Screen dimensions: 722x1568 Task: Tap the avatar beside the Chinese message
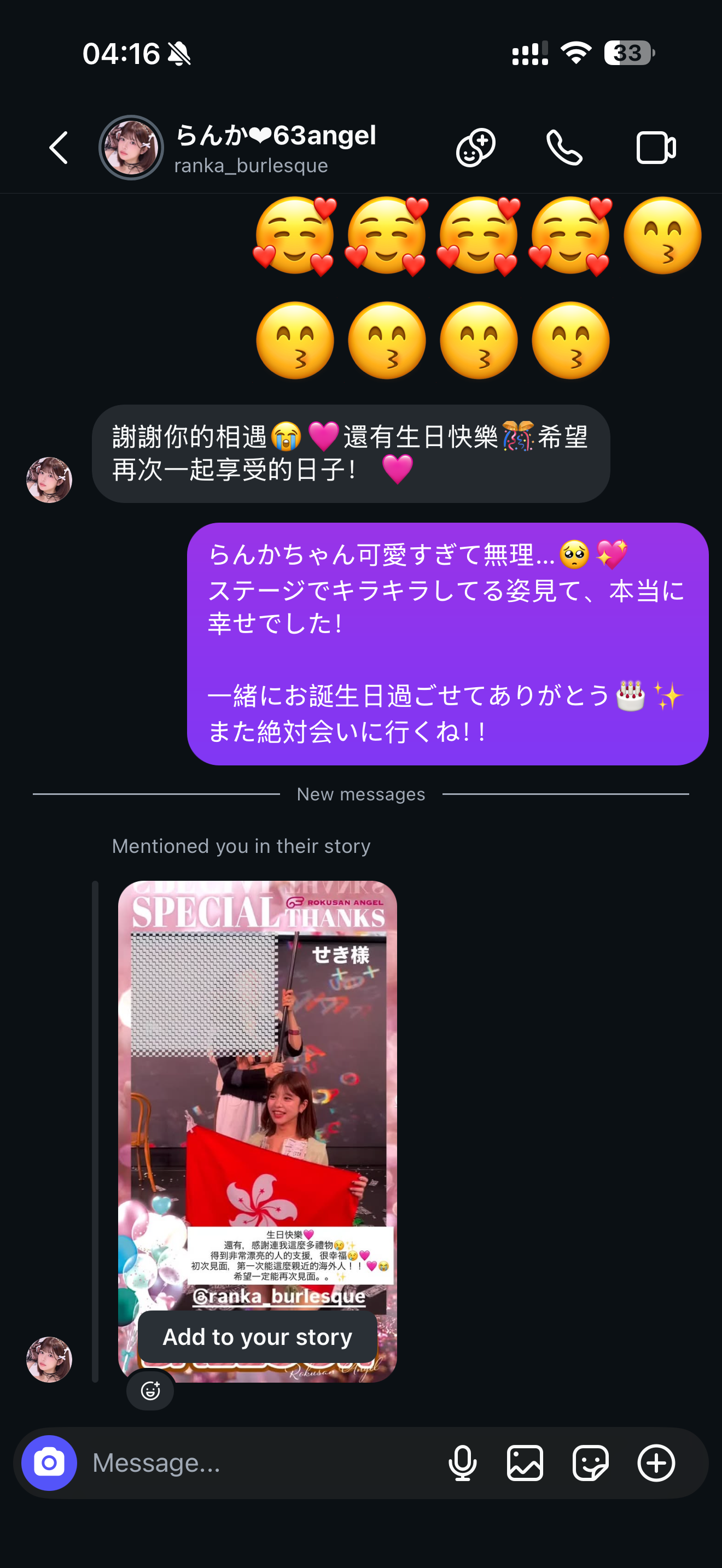coord(49,479)
